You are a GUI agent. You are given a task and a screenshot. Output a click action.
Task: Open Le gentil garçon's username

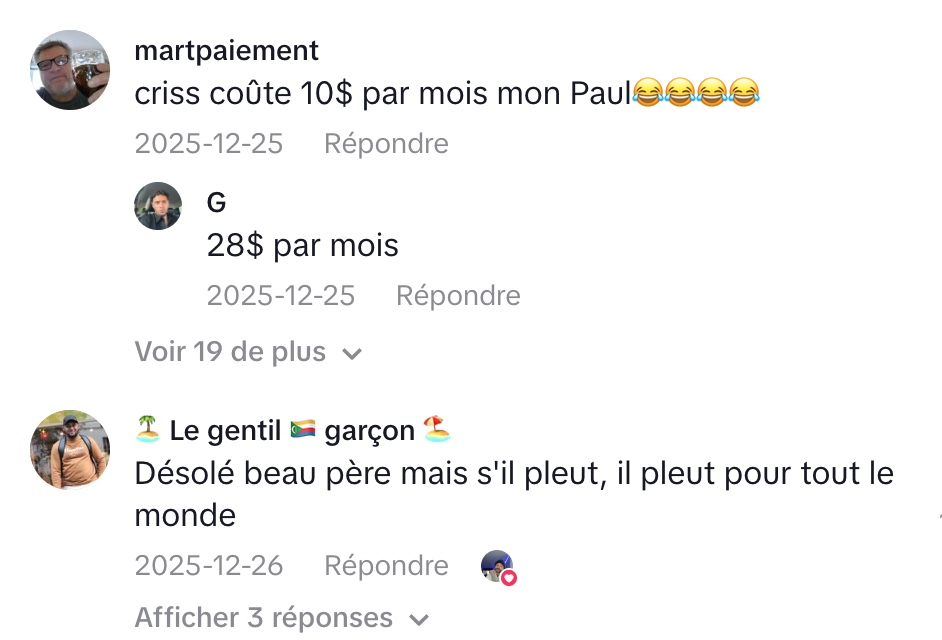[x=292, y=431]
